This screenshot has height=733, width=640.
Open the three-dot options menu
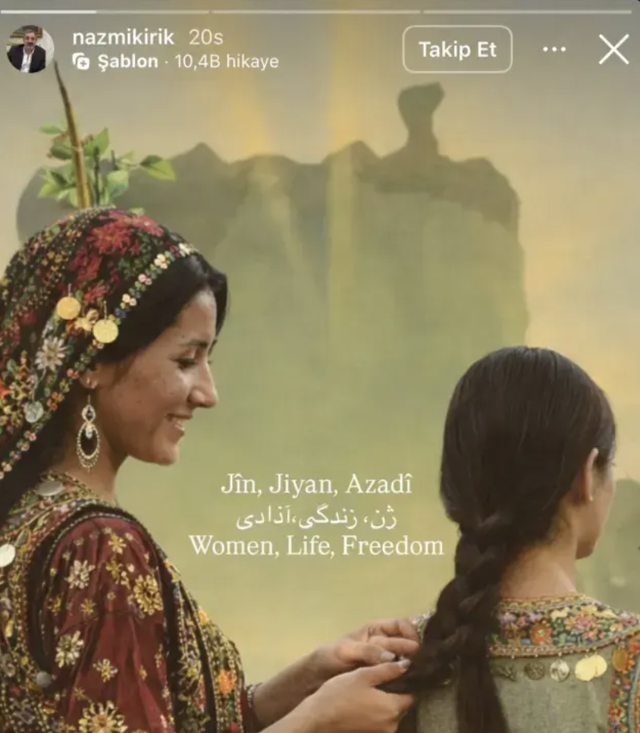click(554, 49)
